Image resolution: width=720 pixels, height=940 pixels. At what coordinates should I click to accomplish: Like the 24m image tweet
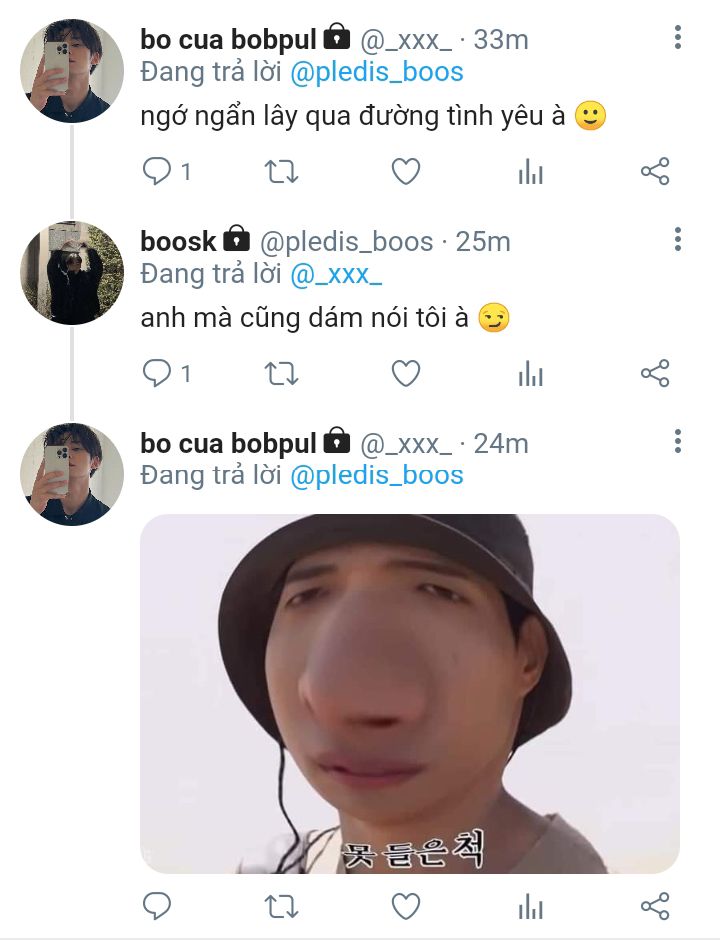point(405,906)
